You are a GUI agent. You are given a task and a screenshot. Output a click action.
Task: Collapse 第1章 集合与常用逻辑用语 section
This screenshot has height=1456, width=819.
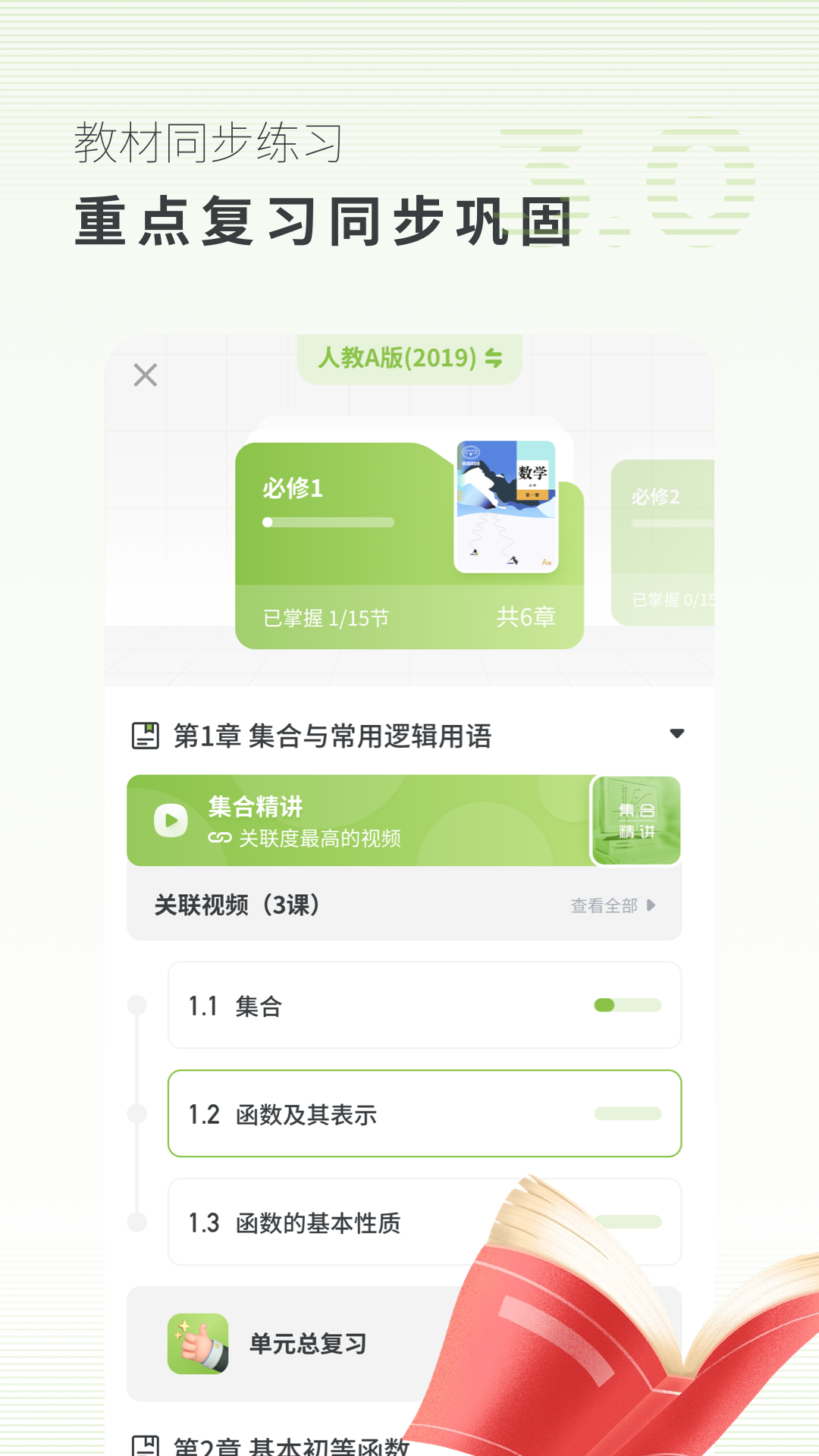click(x=677, y=733)
